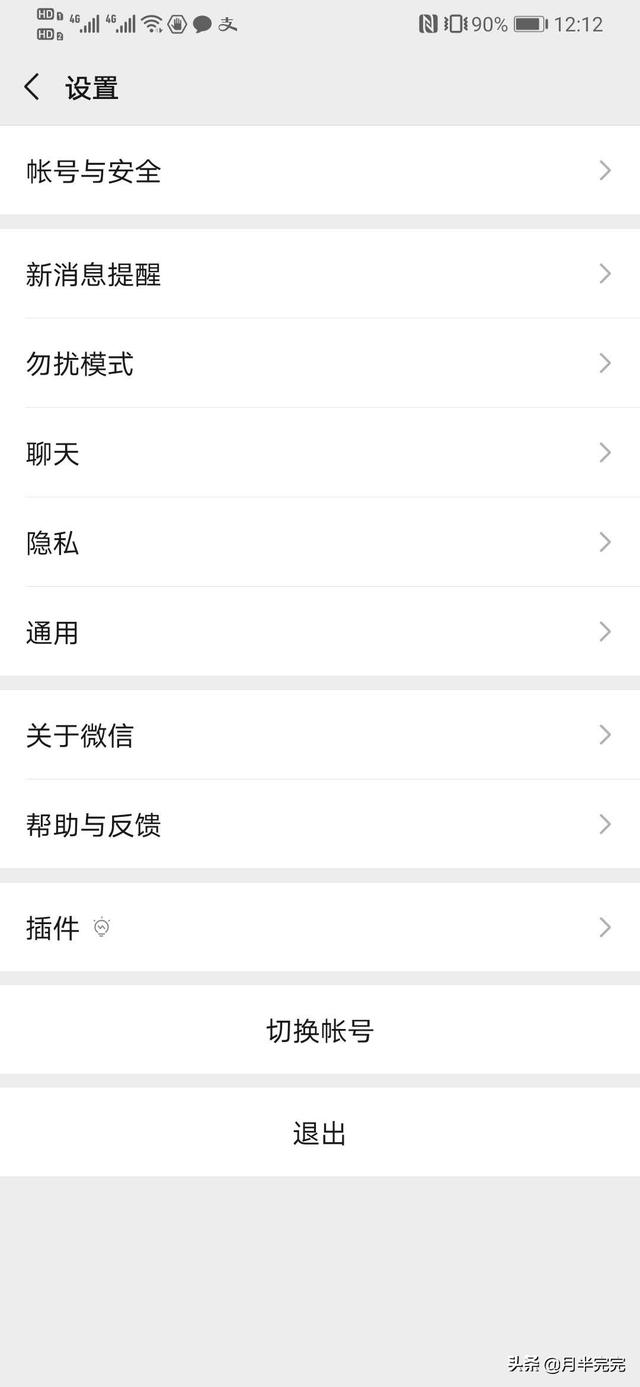This screenshot has height=1387, width=640.
Task: Open 勿扰模式 settings
Action: coord(320,364)
